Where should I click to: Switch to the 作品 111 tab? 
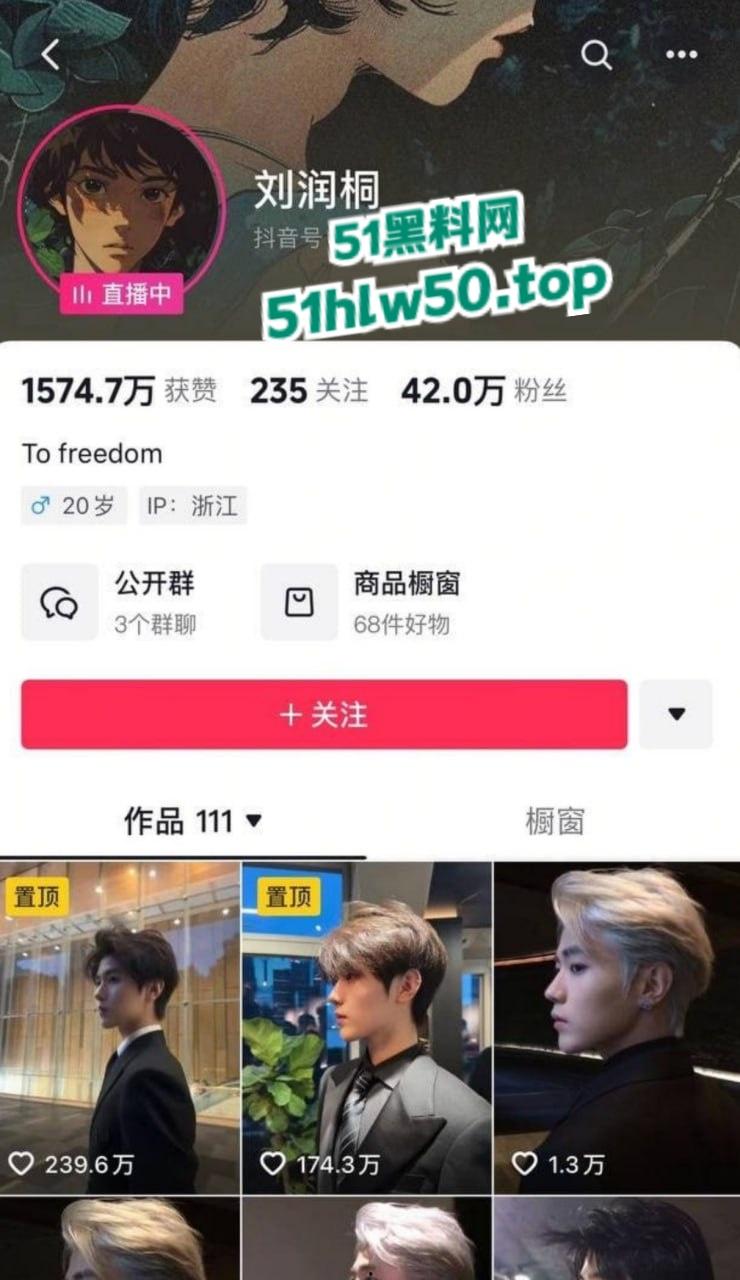point(192,822)
